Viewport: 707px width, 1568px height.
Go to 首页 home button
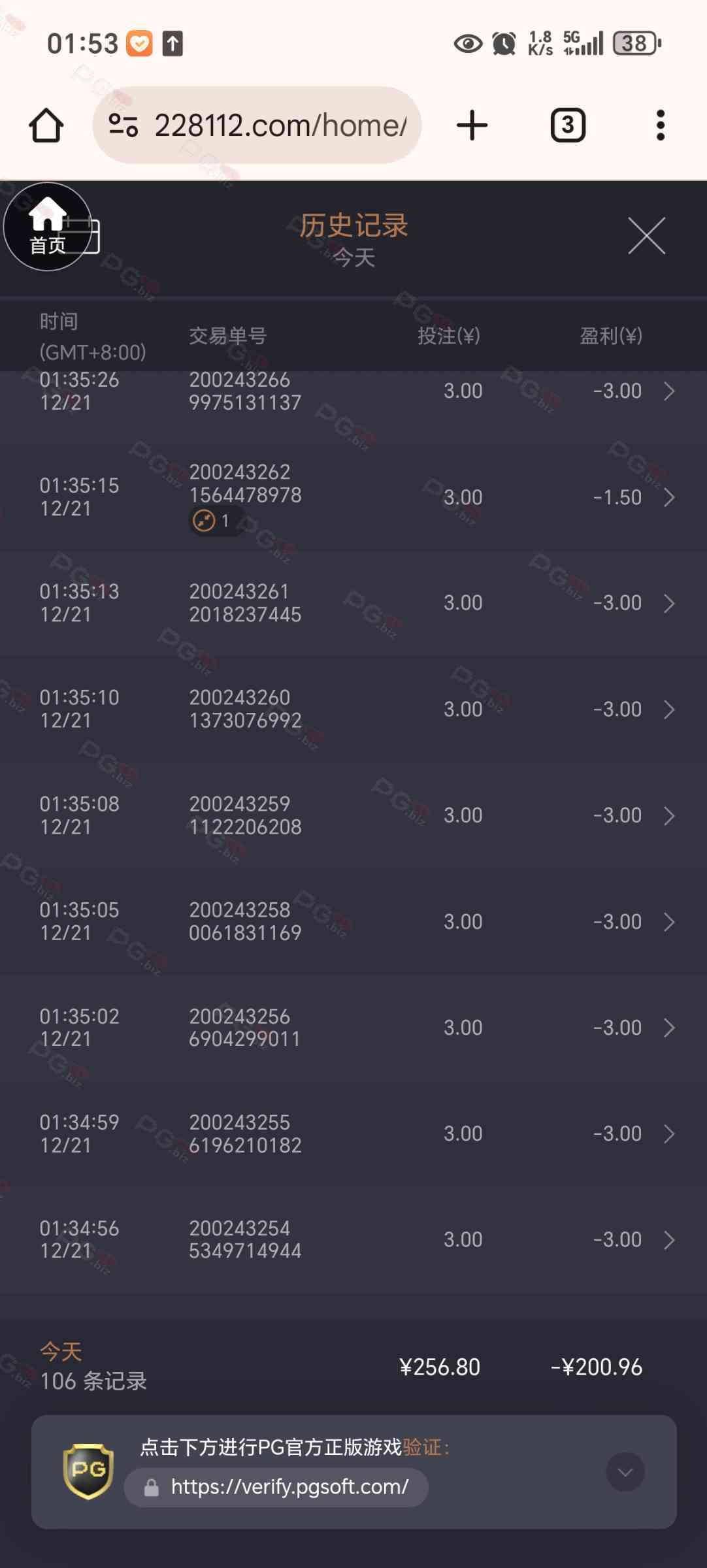pos(47,227)
